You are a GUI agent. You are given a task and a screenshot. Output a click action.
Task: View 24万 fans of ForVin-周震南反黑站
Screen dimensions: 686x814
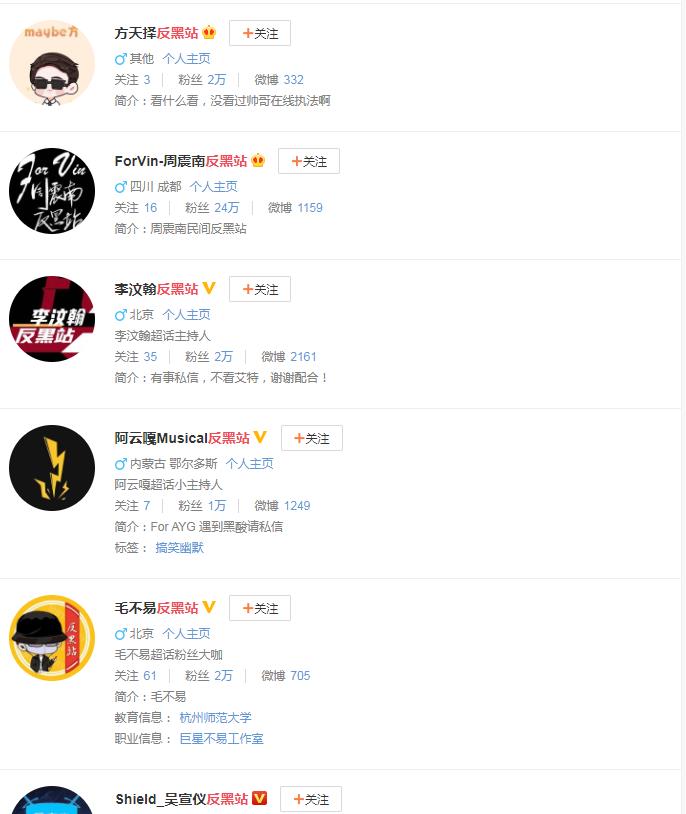[x=226, y=207]
